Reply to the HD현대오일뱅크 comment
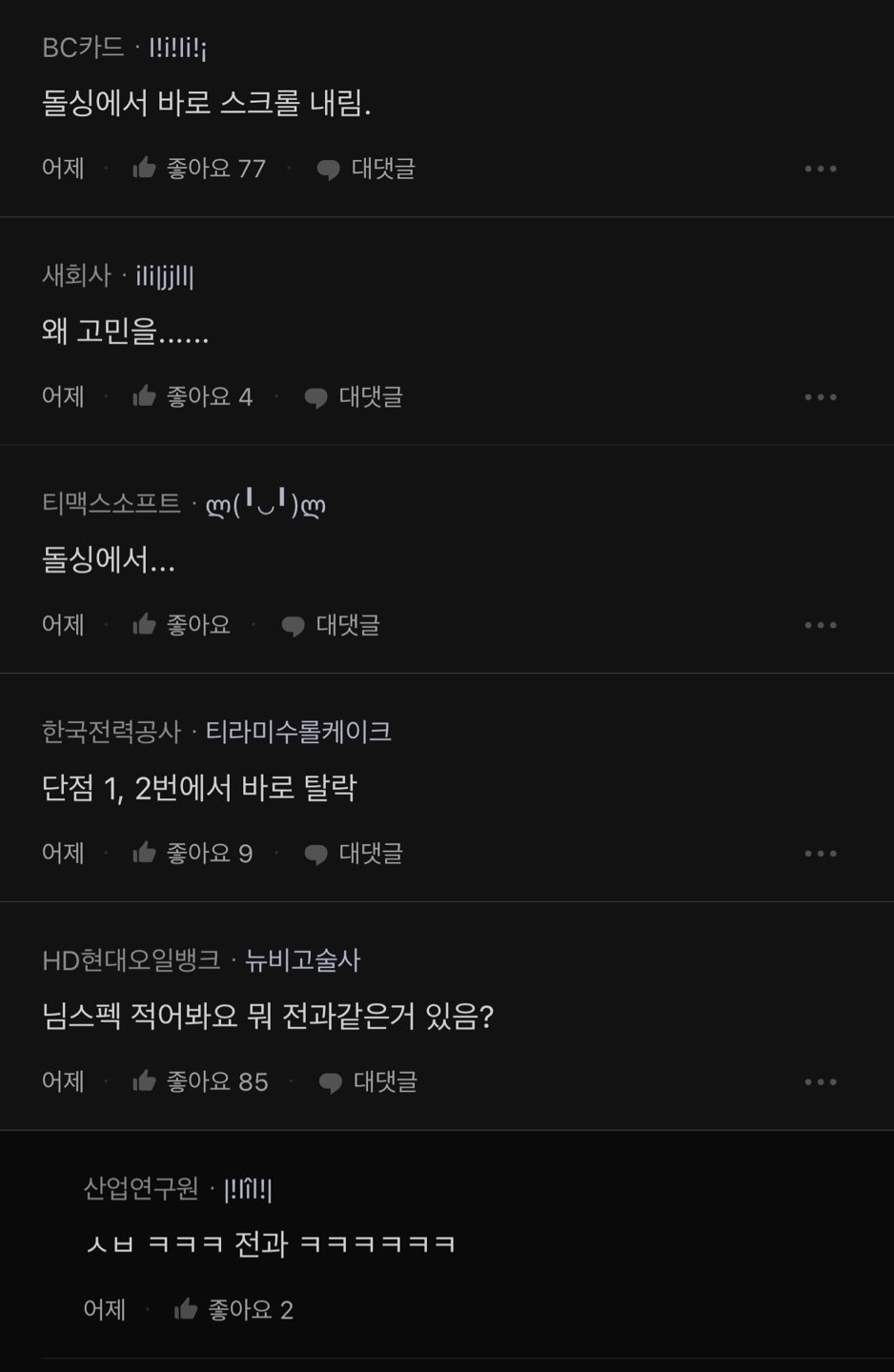Viewport: 894px width, 1372px height. pyautogui.click(x=368, y=1081)
